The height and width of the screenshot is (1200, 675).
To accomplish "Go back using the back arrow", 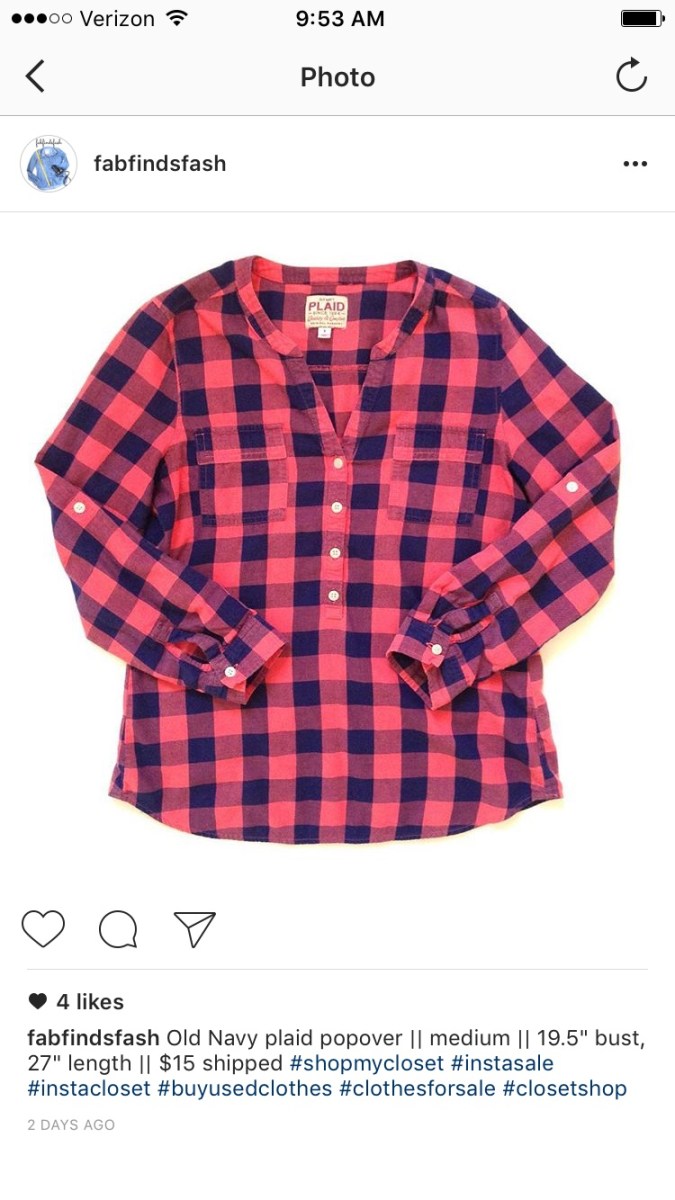I will tap(35, 77).
